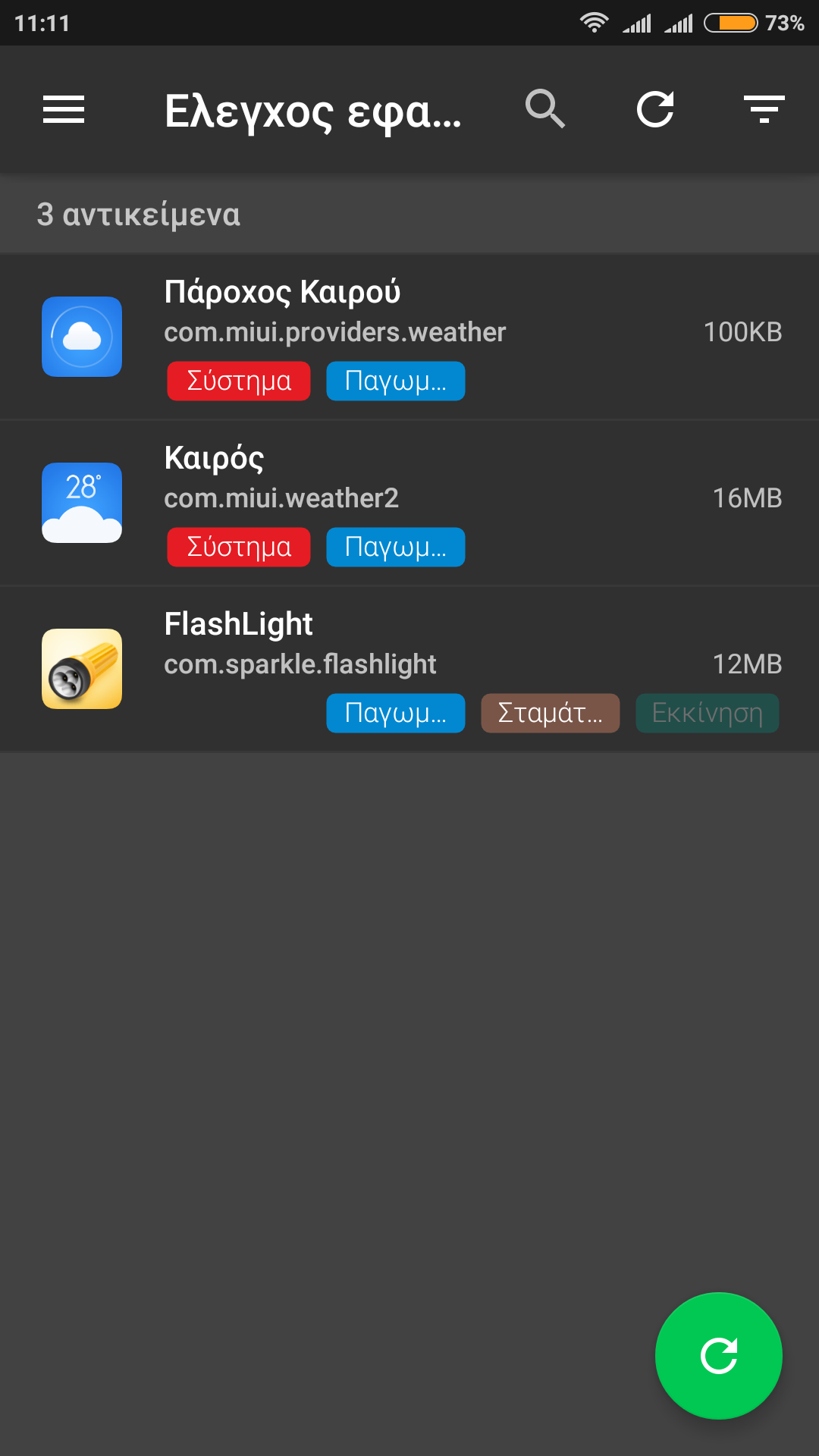Screen dimensions: 819x1456
Task: Stop FlashLight with Σταμάτ… button
Action: [550, 713]
